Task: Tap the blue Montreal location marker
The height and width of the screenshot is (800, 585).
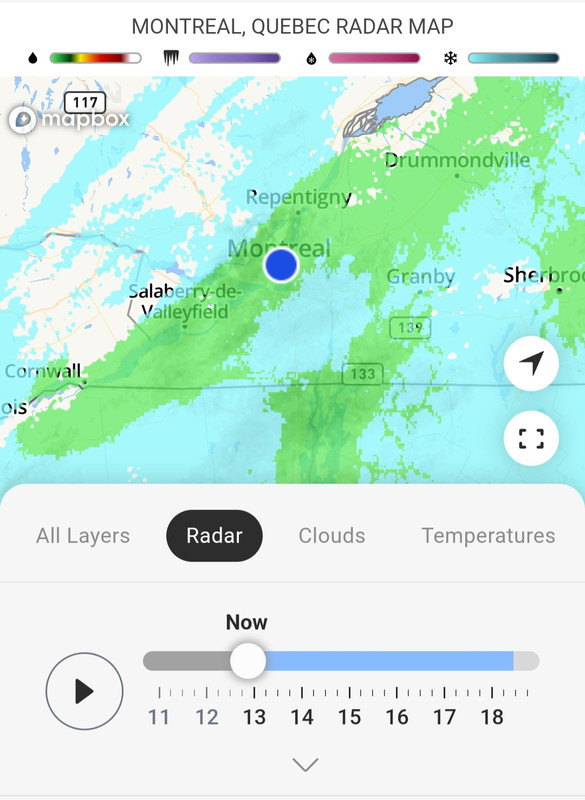Action: pyautogui.click(x=281, y=265)
